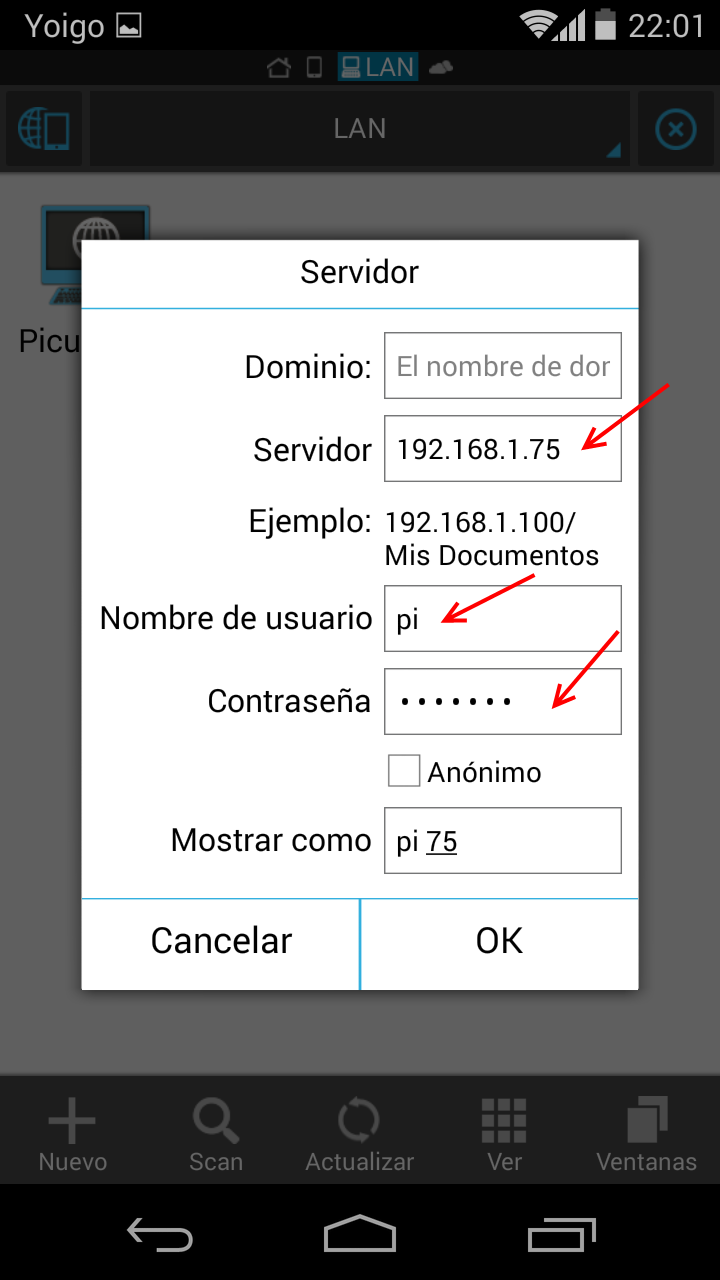Tap the Dominio input field
The image size is (720, 1280).
tap(503, 366)
